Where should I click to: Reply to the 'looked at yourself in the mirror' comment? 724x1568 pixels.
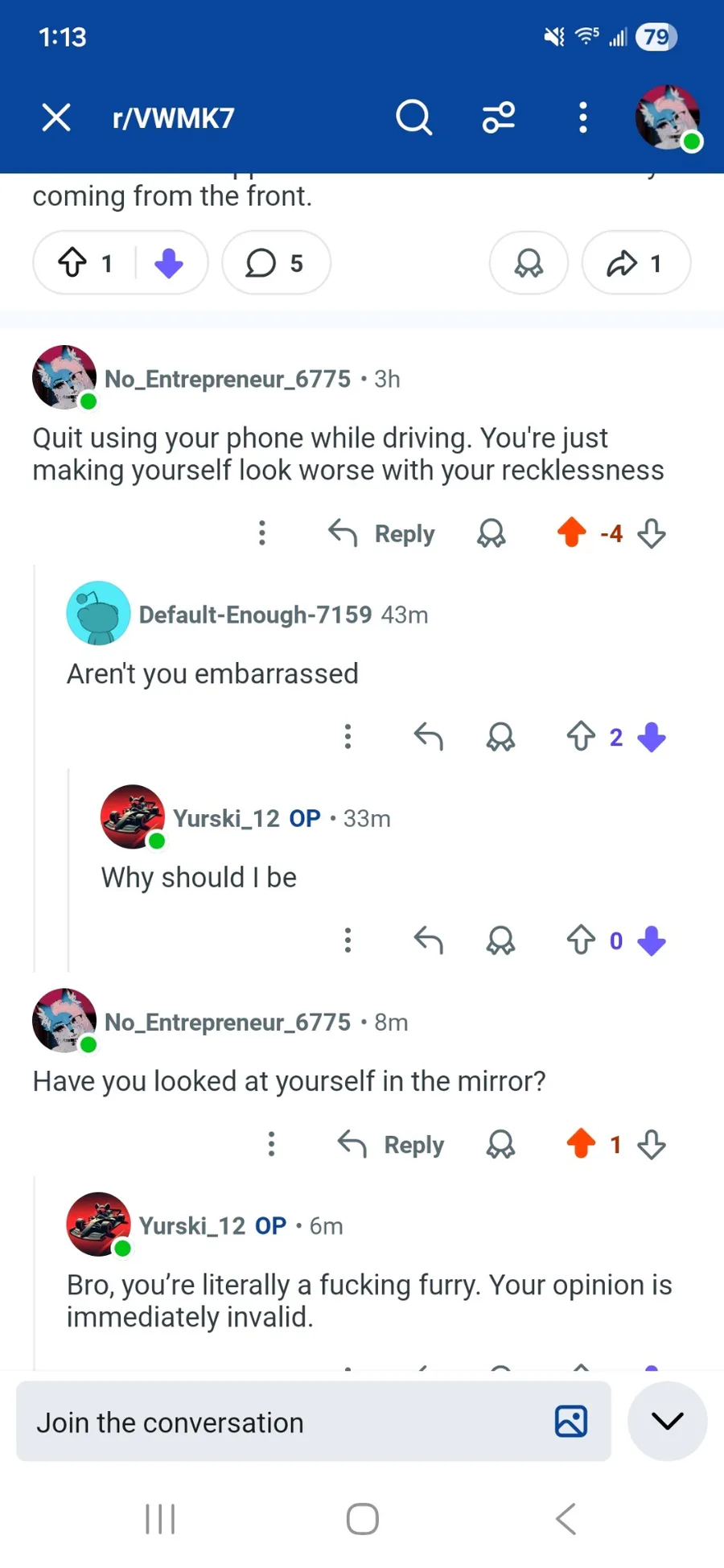[391, 1144]
